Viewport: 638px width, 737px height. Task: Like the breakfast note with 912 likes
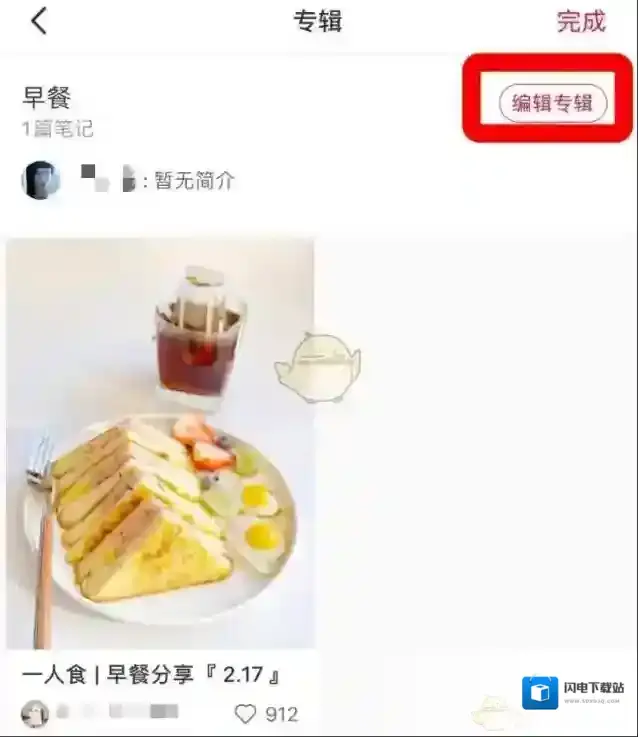click(246, 714)
